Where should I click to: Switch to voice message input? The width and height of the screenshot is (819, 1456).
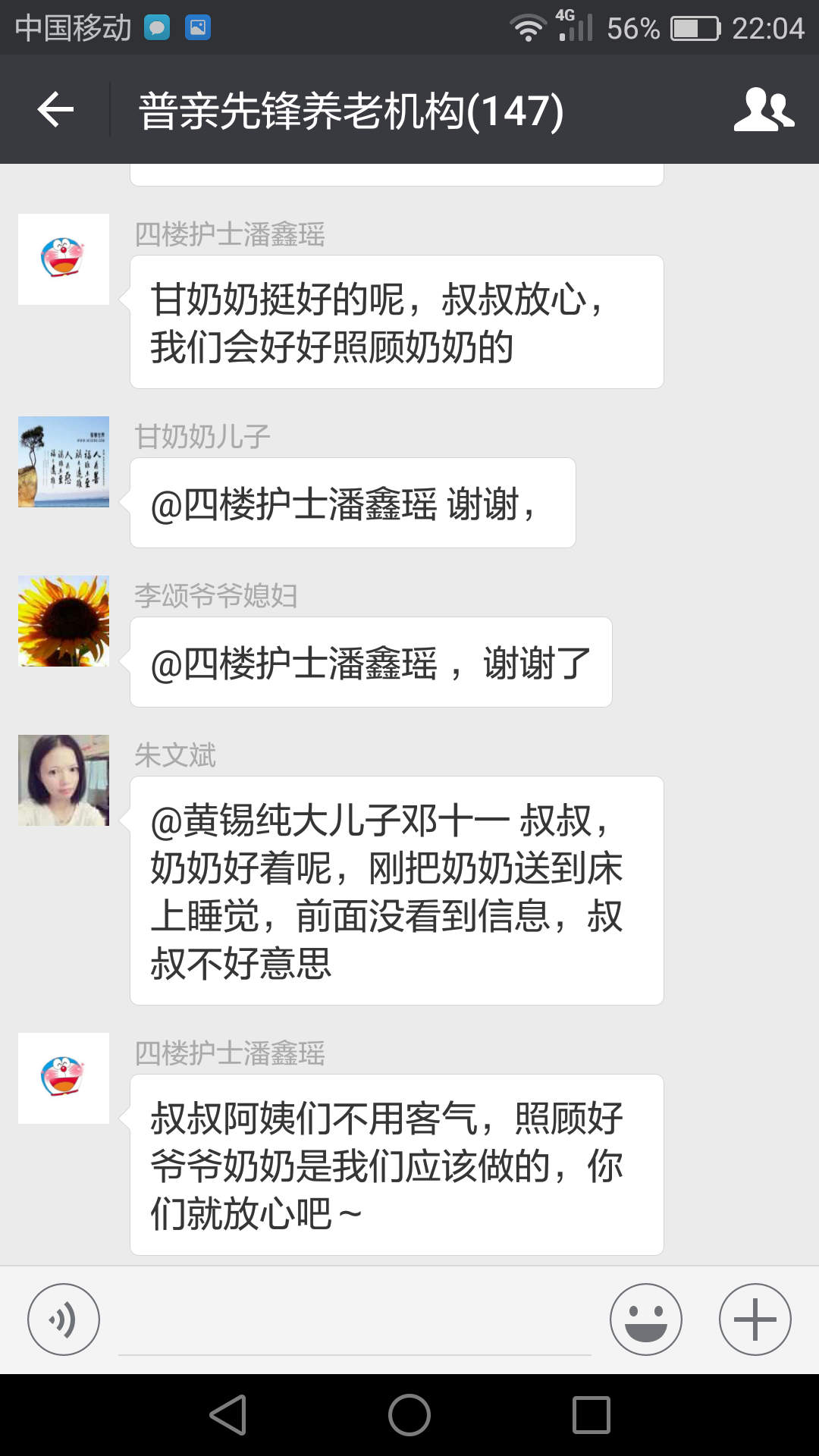(x=64, y=1319)
